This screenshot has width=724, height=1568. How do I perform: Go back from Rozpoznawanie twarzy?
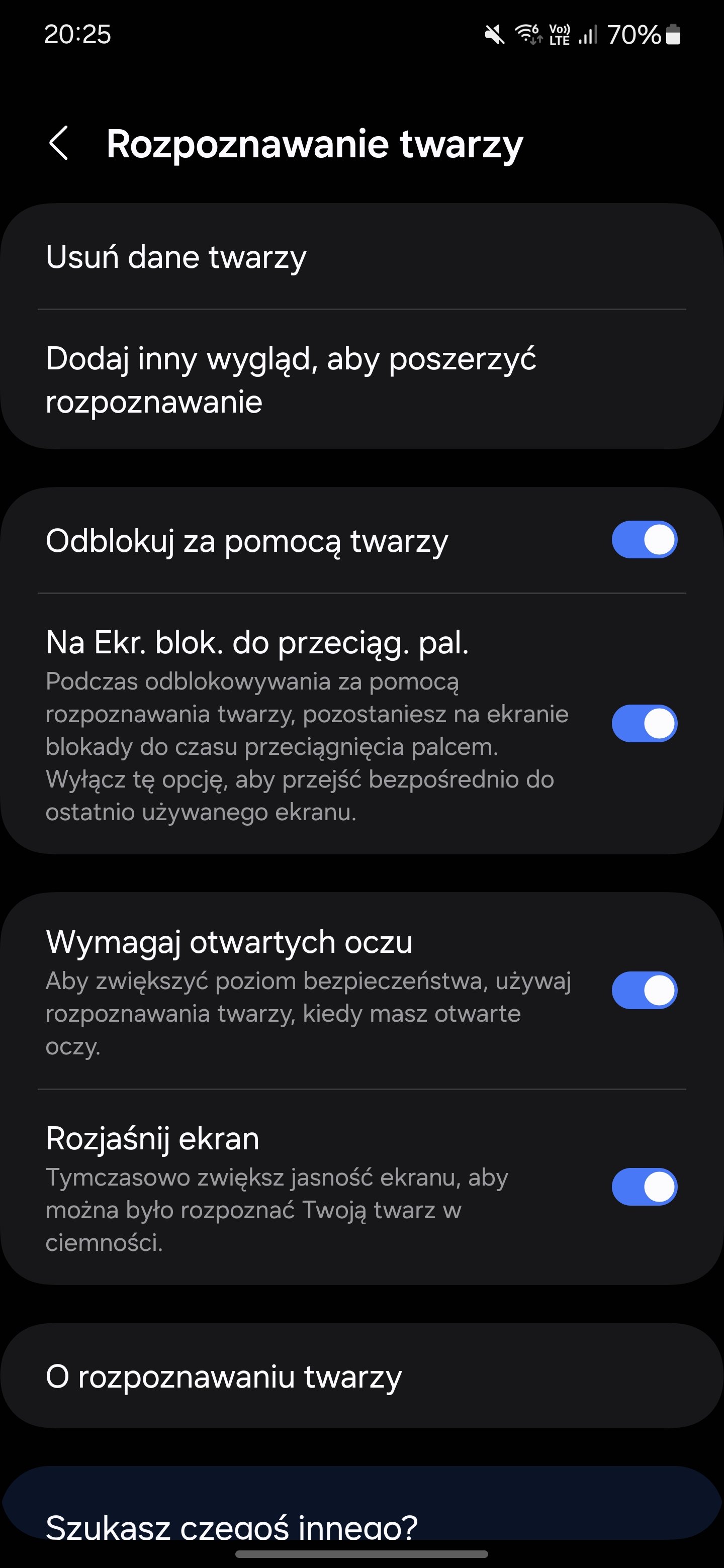[x=58, y=144]
